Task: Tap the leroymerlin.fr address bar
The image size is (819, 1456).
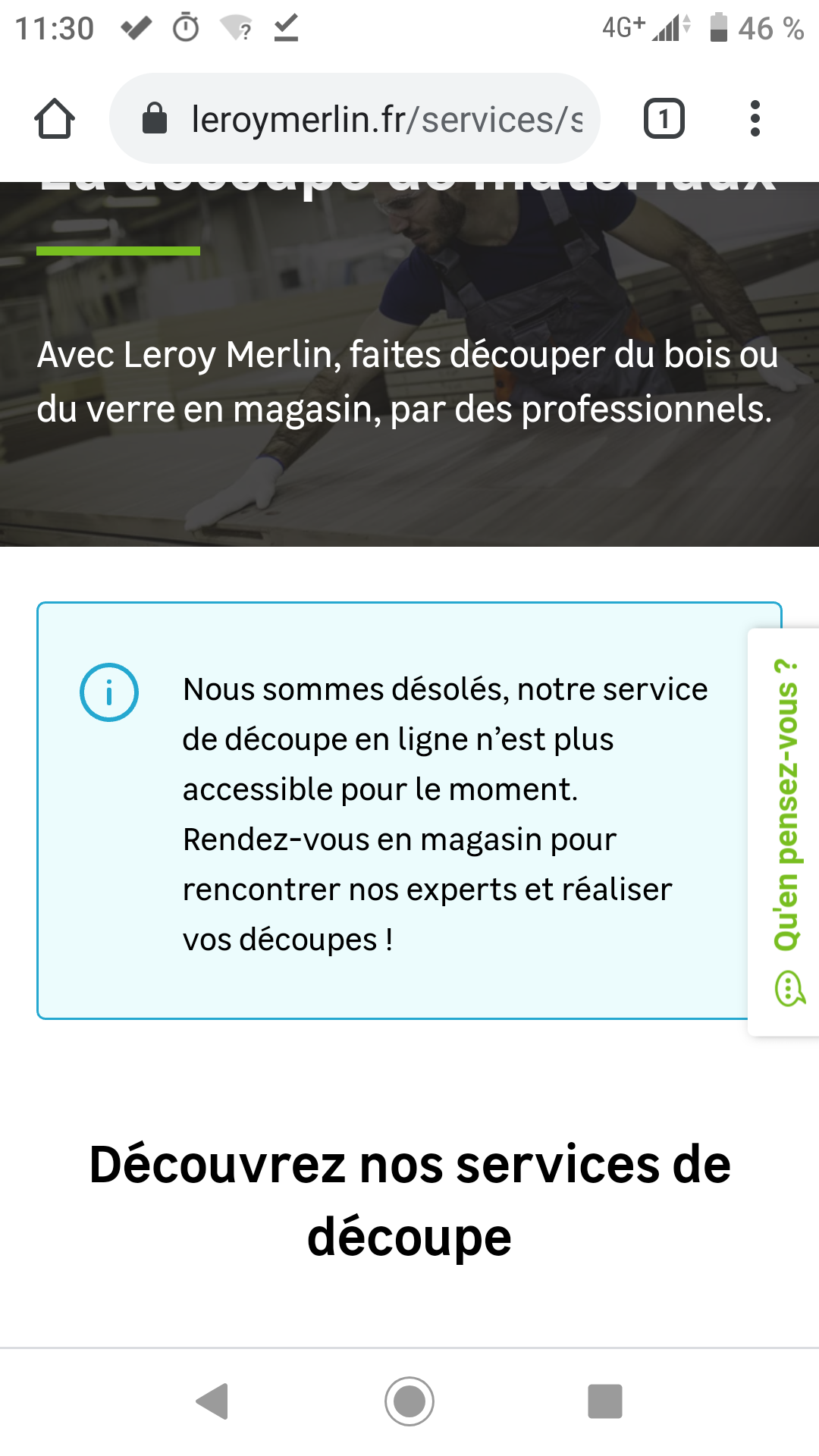Action: point(355,118)
